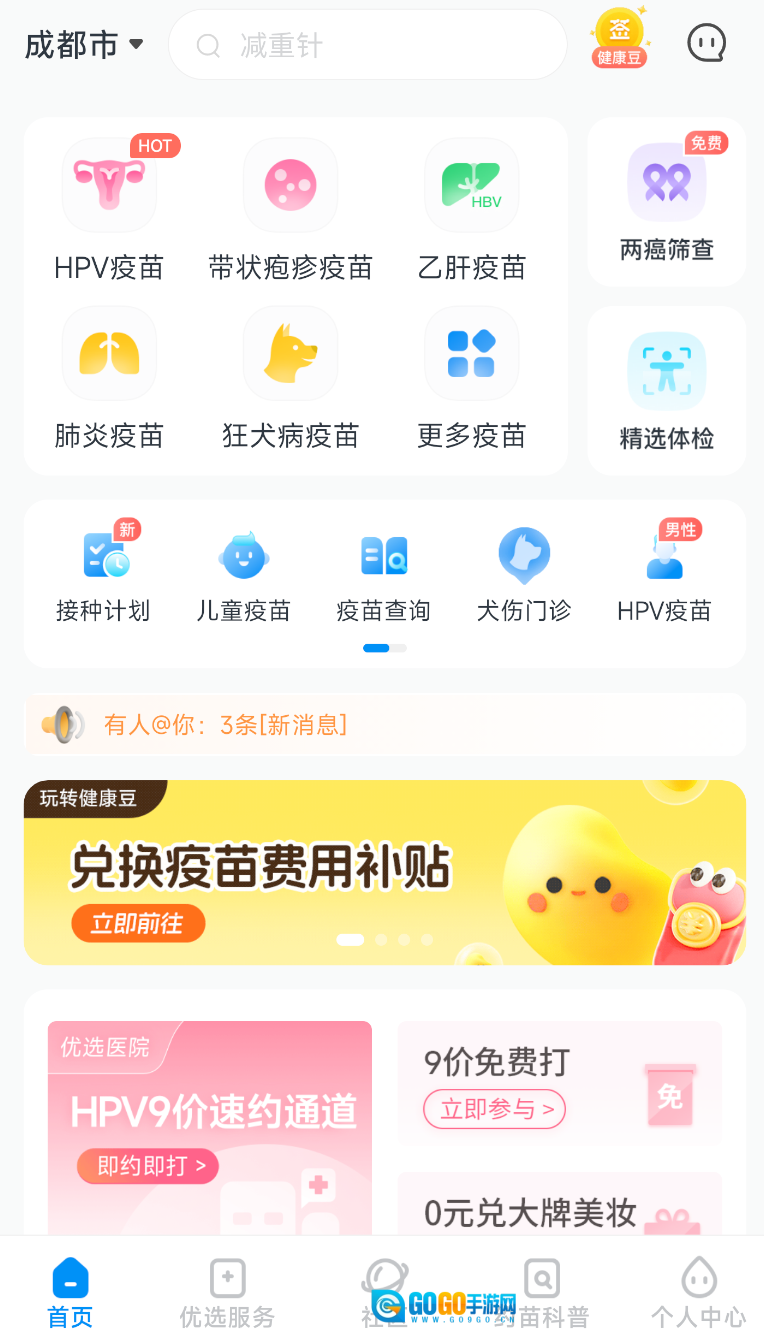Viewport: 764px width, 1333px height.
Task: Choose 狂犬病疫苗 in the grid
Action: pos(290,378)
